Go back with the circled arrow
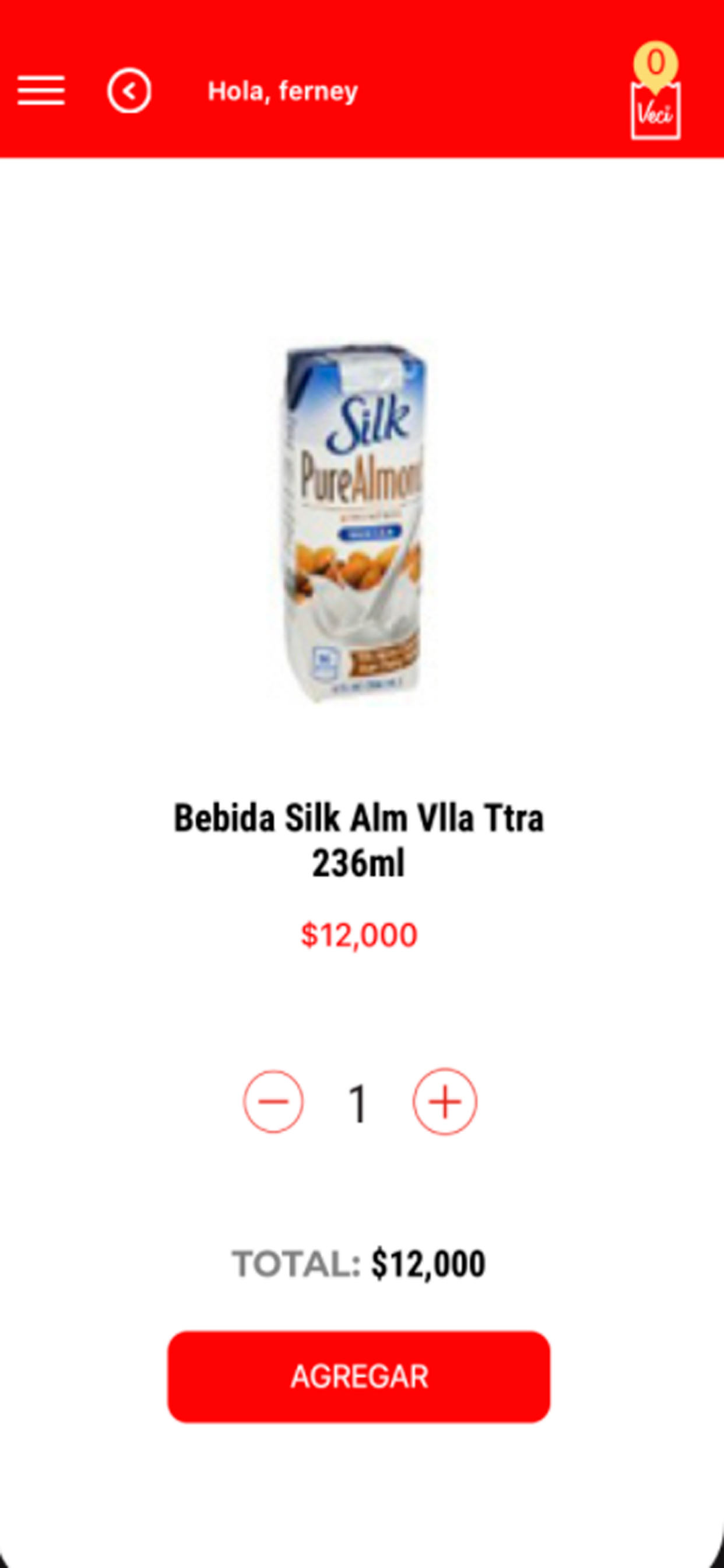This screenshot has width=724, height=1568. pos(129,90)
